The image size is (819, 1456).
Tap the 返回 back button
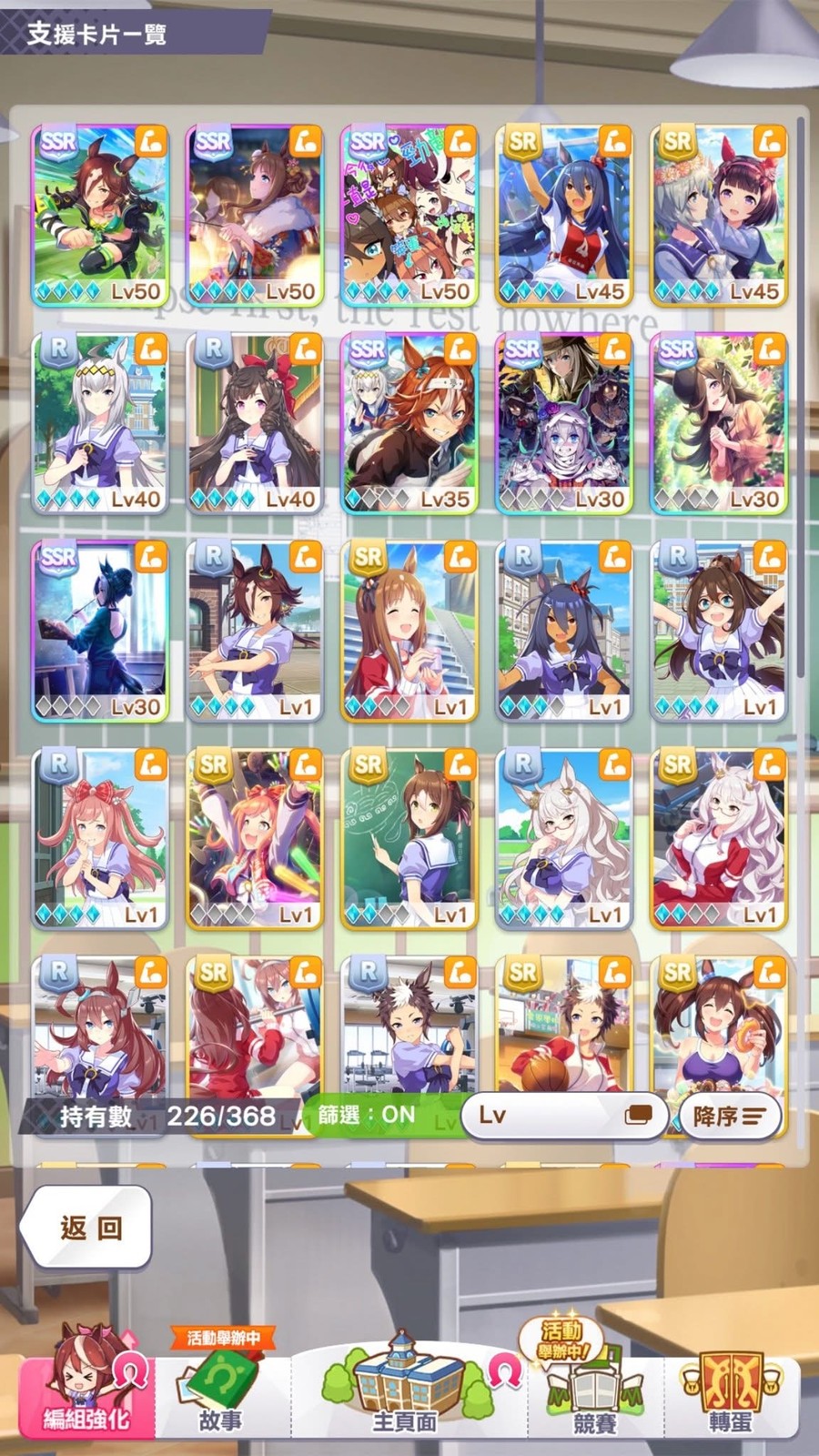(88, 1227)
